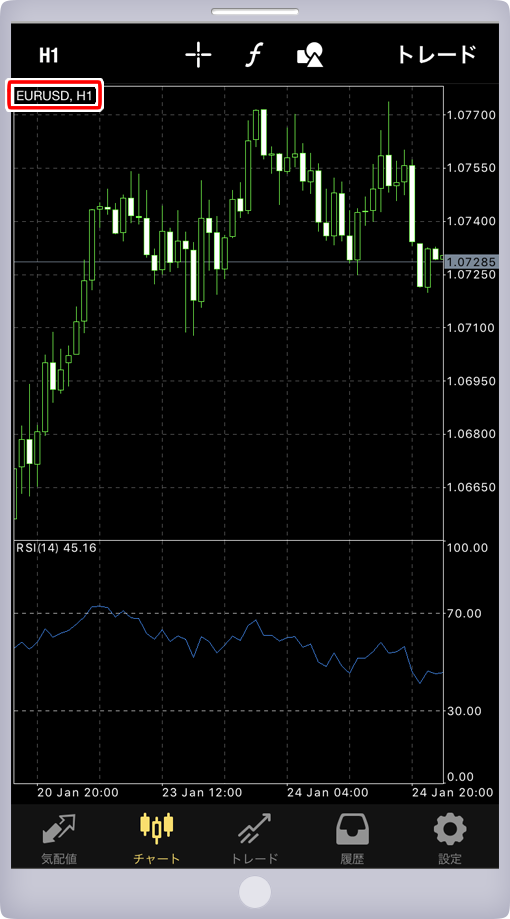This screenshot has width=510, height=919.
Task: Select the チャート tab
Action: 157,839
